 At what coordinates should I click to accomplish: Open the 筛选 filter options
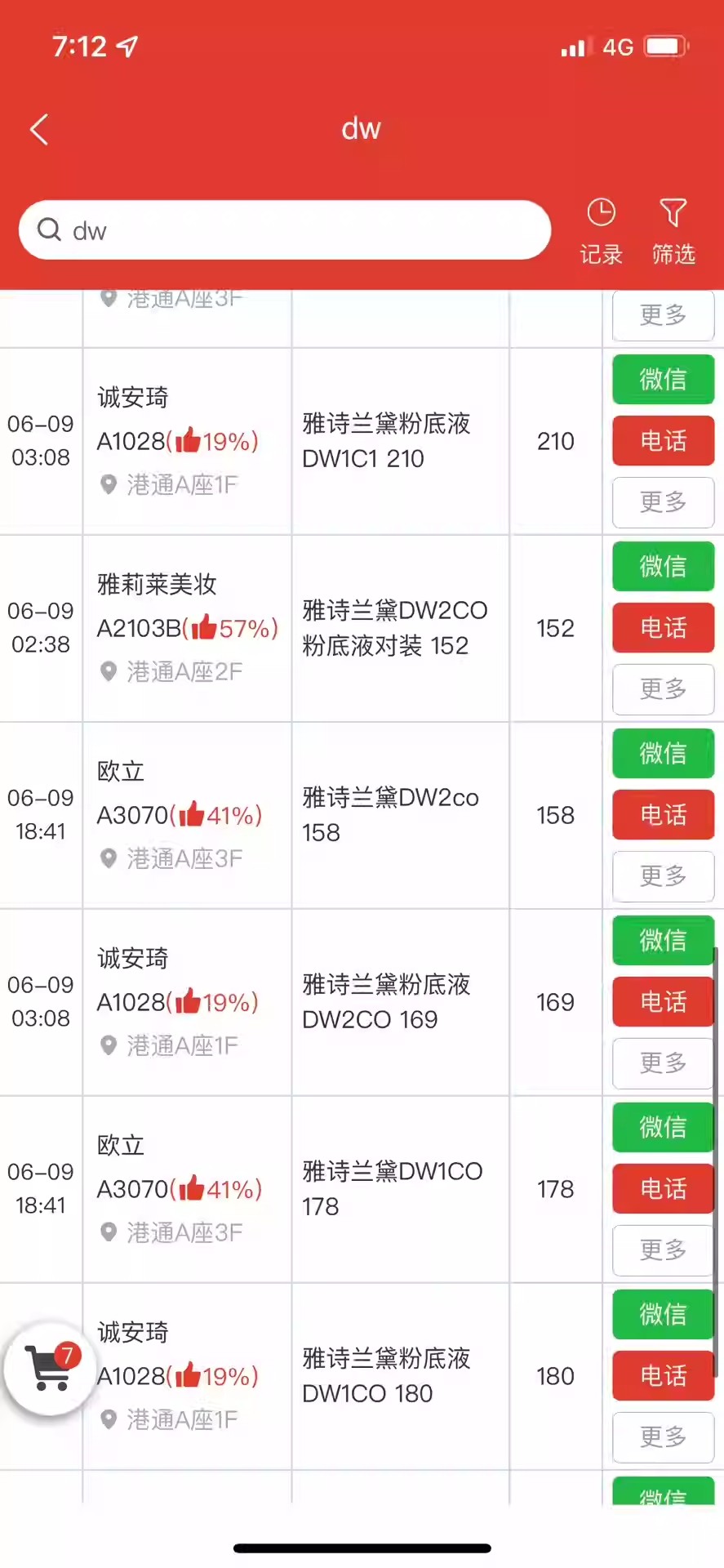(673, 231)
